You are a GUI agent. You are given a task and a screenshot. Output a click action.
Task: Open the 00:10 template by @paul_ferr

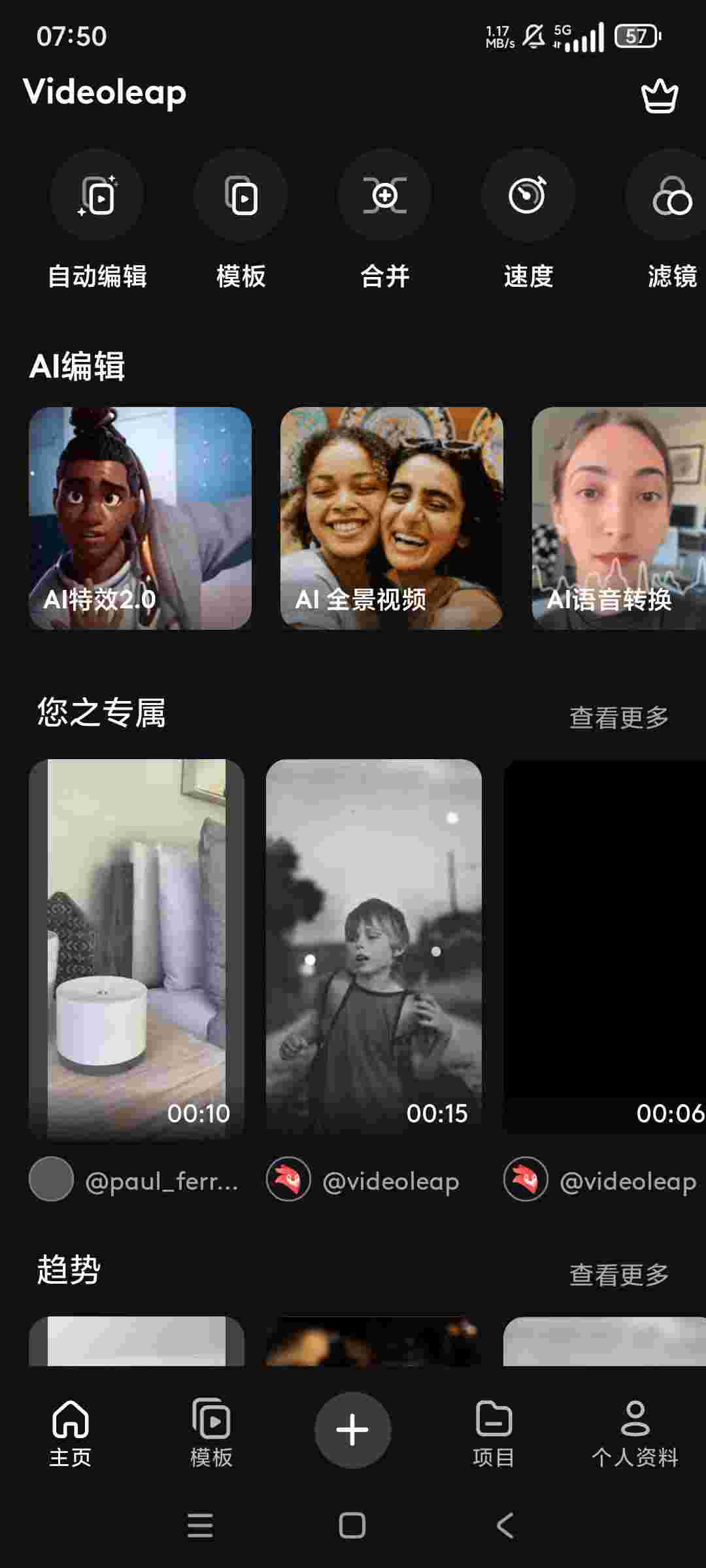point(137,946)
